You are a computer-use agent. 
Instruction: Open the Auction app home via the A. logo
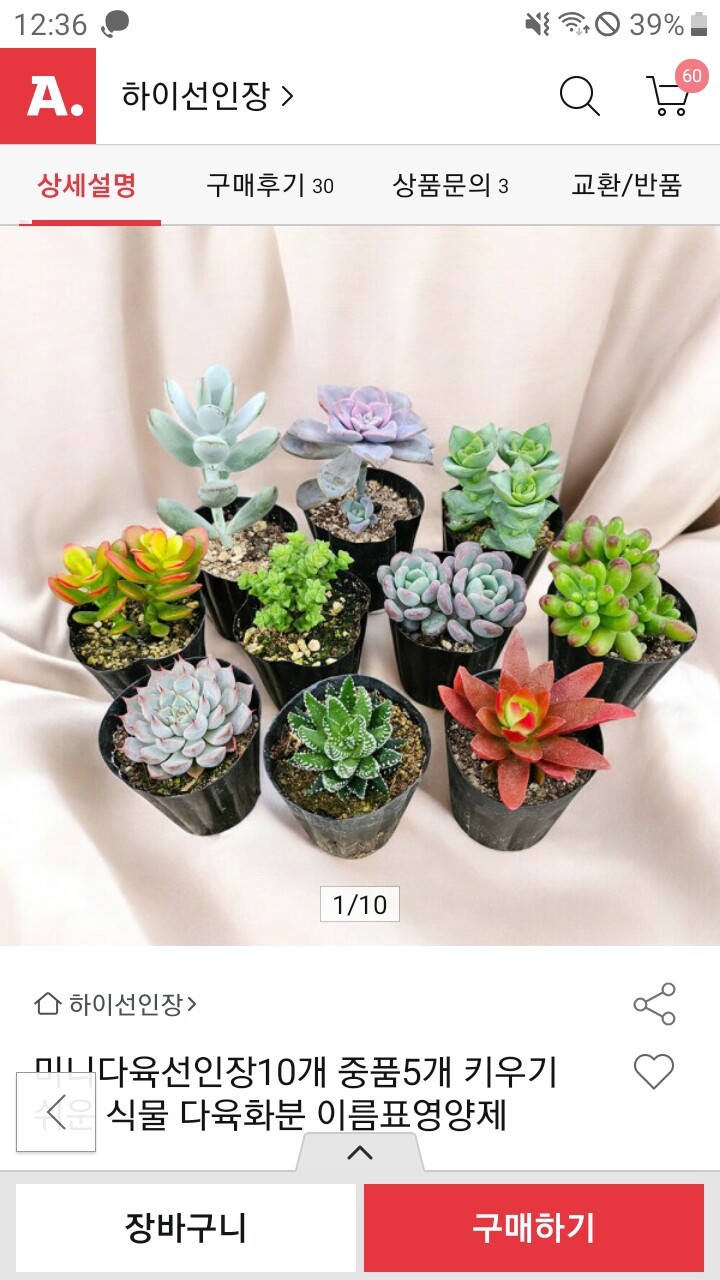[x=48, y=96]
